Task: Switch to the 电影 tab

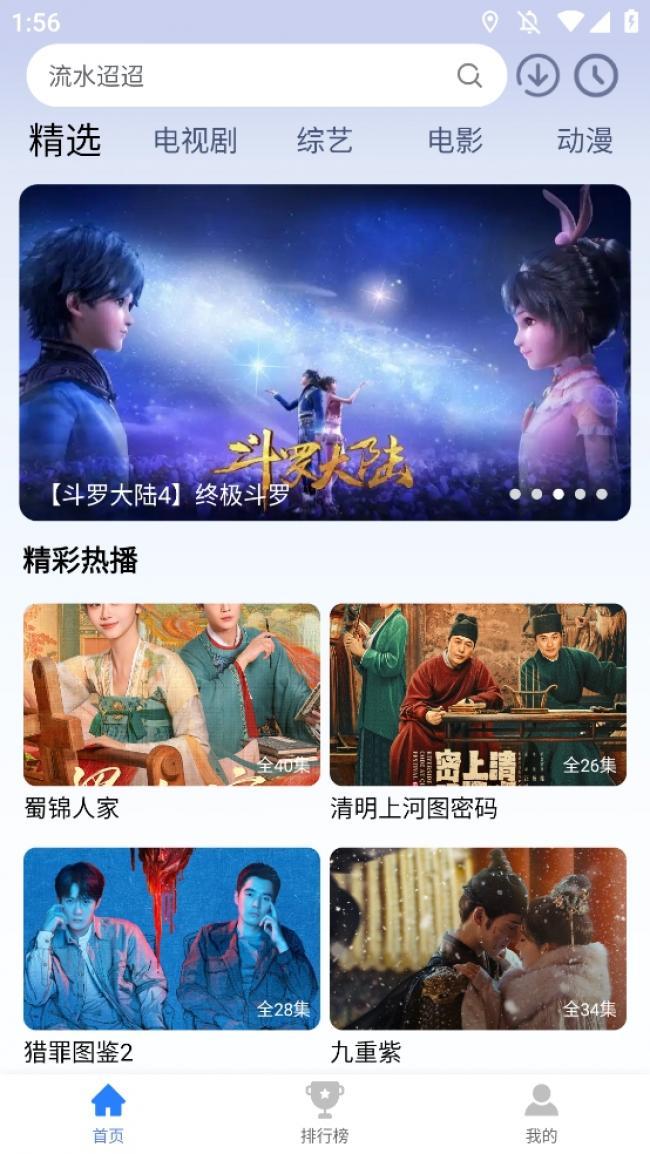Action: (x=455, y=140)
